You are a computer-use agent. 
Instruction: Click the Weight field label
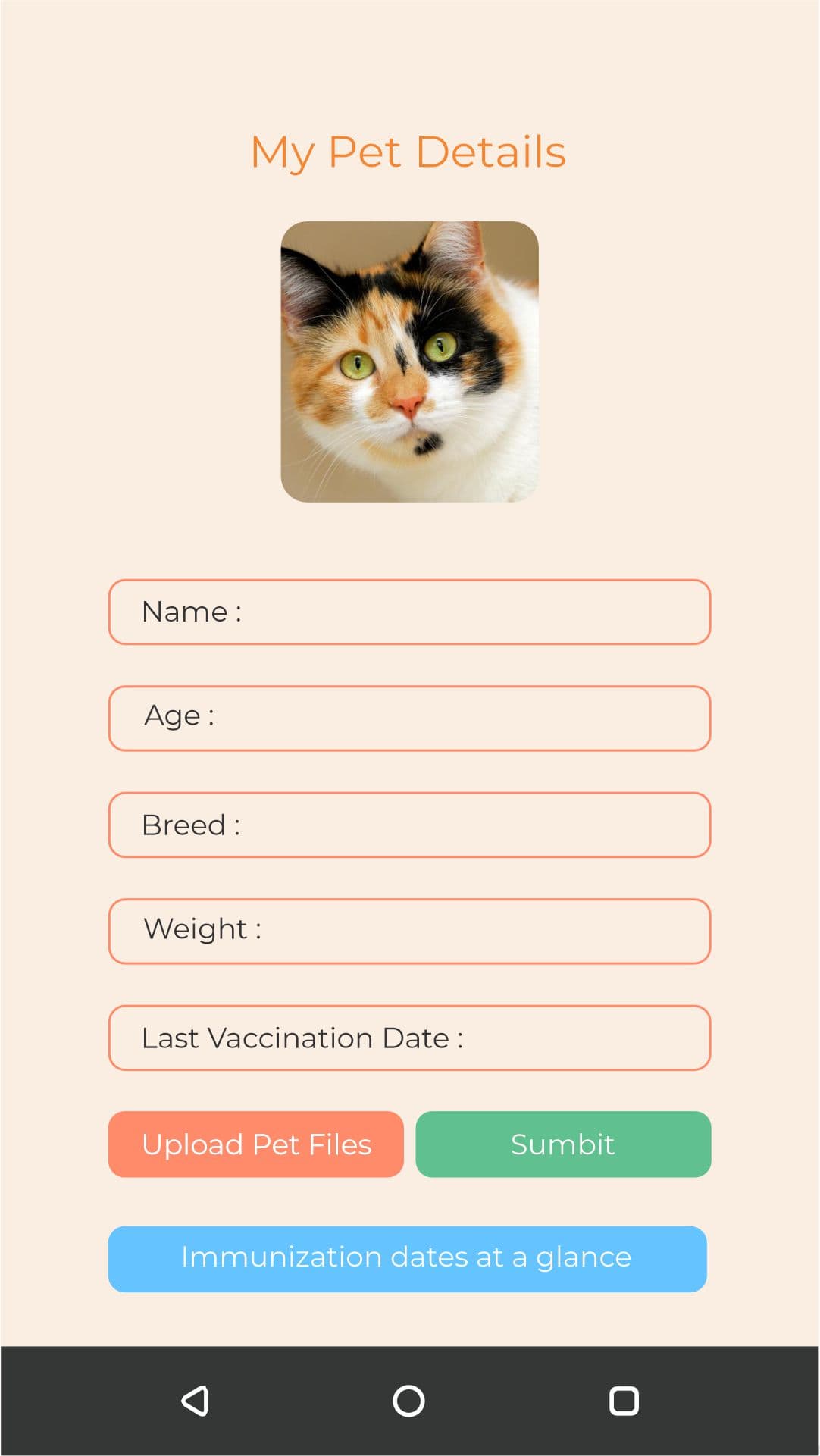tap(202, 928)
